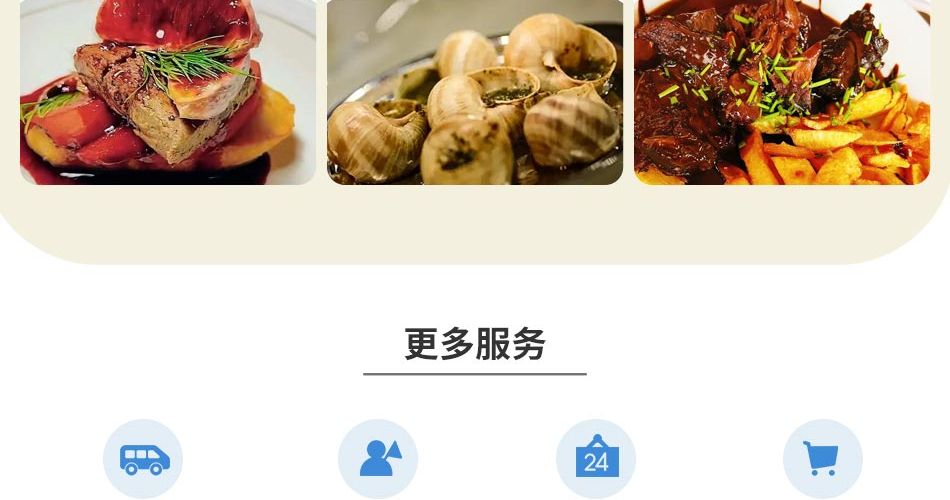This screenshot has width=950, height=500.
Task: Open the foie gras dish photo card
Action: (x=168, y=92)
